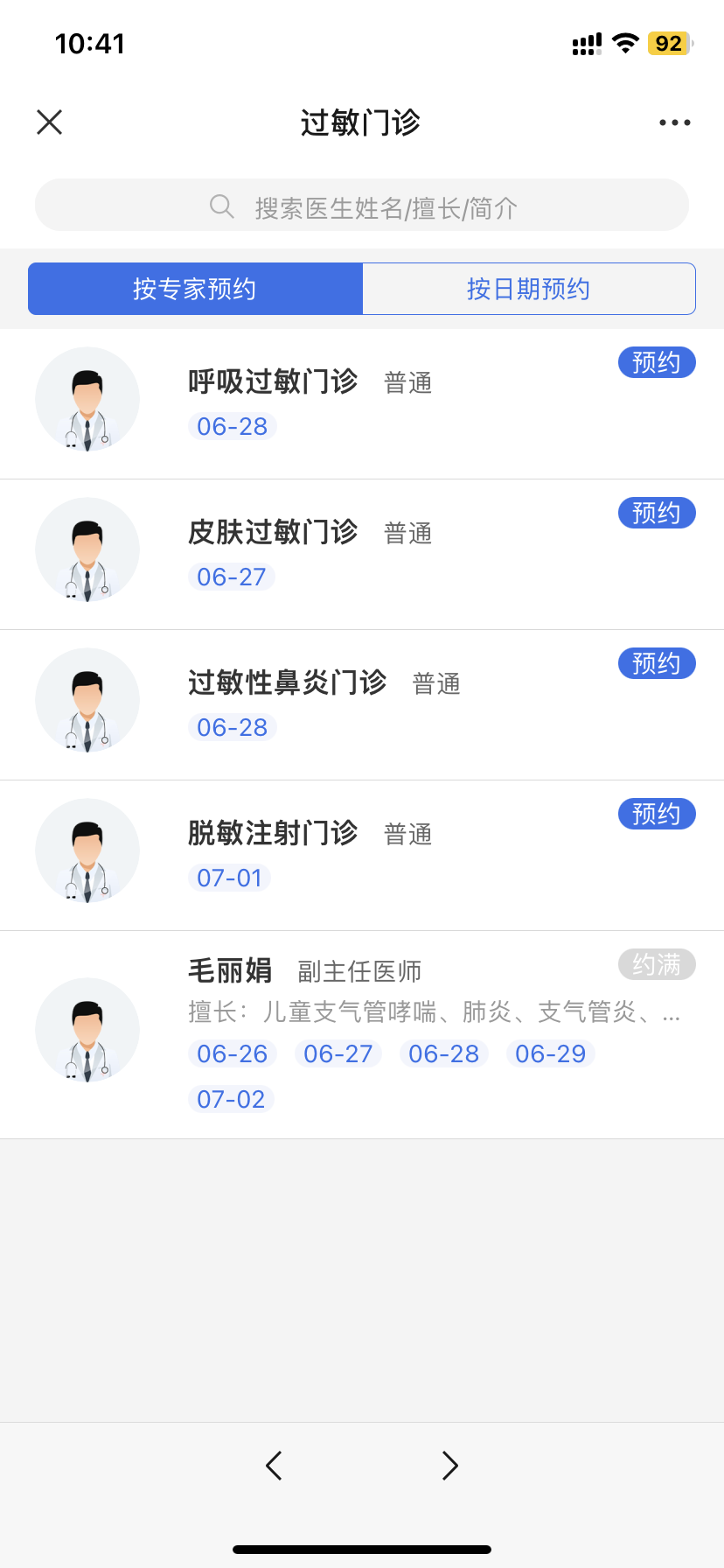Go back with the browser back arrow
Viewport: 724px width, 1568px height.
click(274, 1466)
